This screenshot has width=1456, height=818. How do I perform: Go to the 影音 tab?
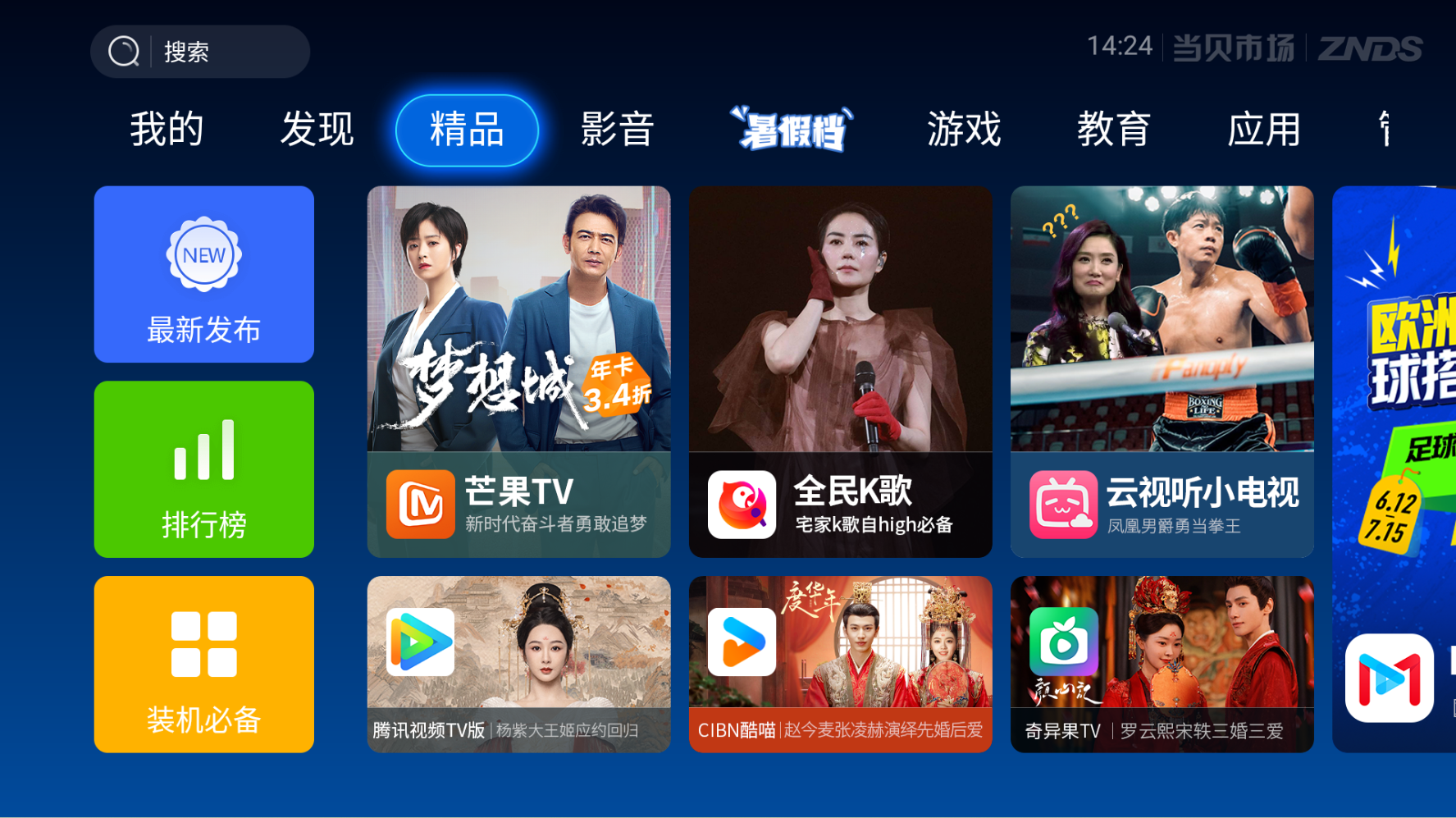point(617,130)
